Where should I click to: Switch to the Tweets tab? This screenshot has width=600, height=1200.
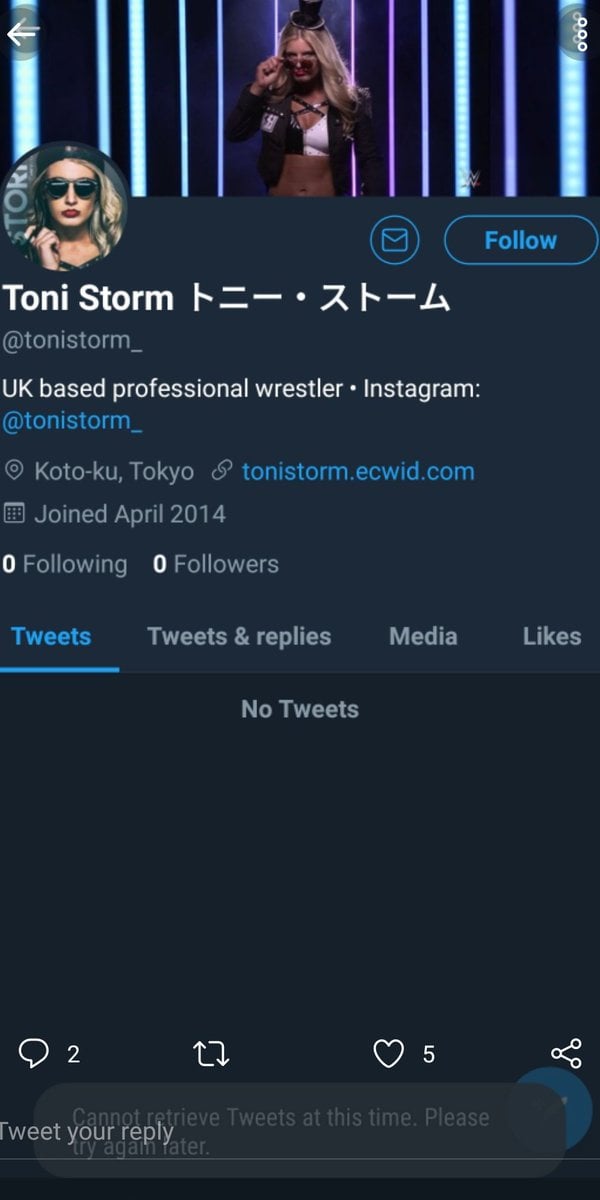click(52, 636)
